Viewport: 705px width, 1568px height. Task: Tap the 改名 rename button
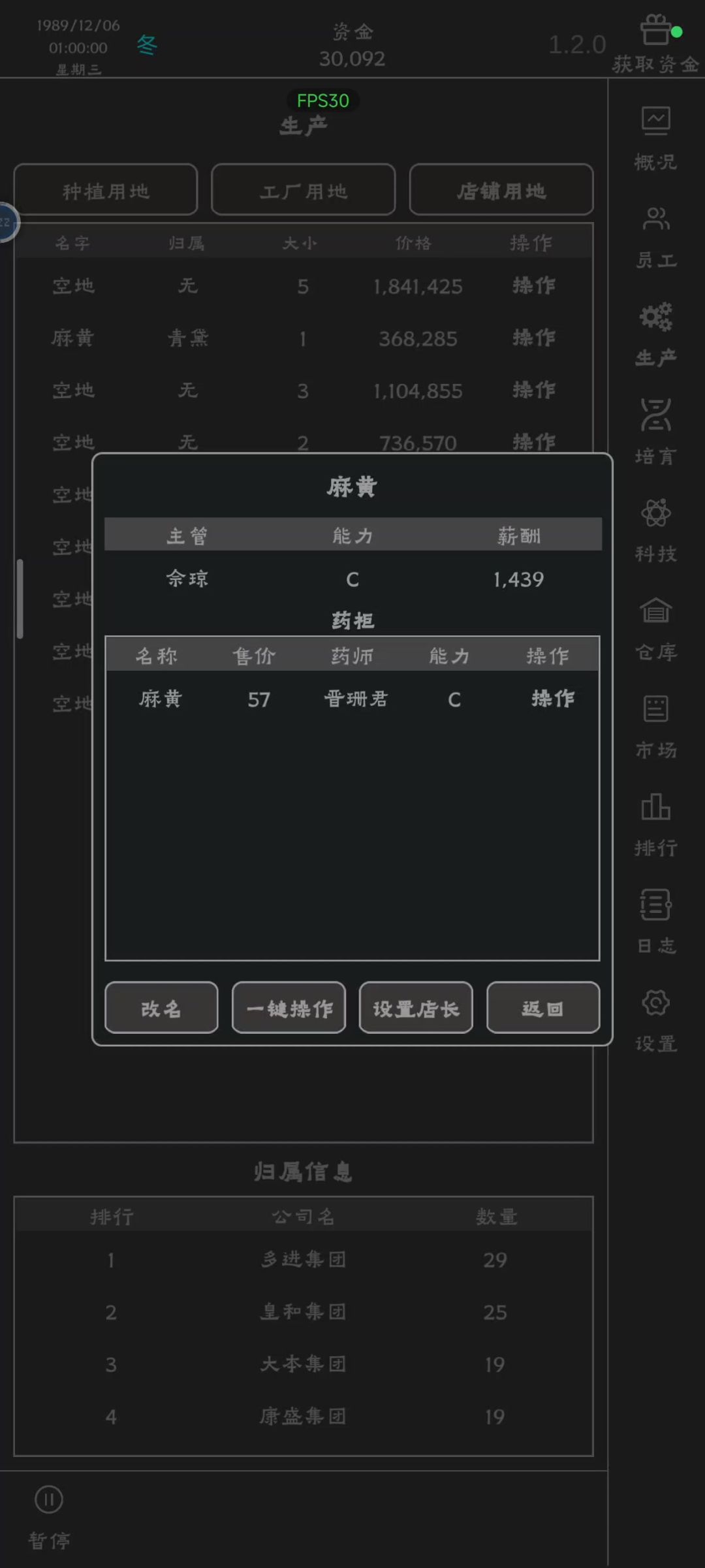[x=161, y=1008]
